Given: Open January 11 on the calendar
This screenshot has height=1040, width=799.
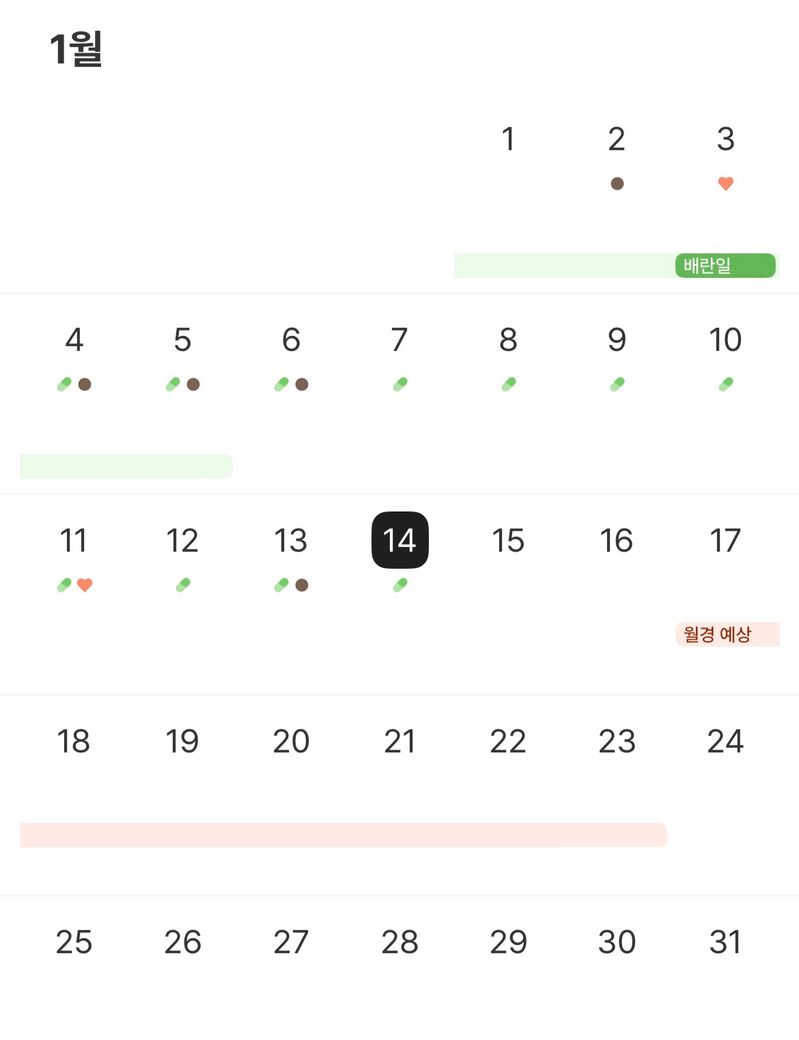Looking at the screenshot, I should [x=74, y=541].
